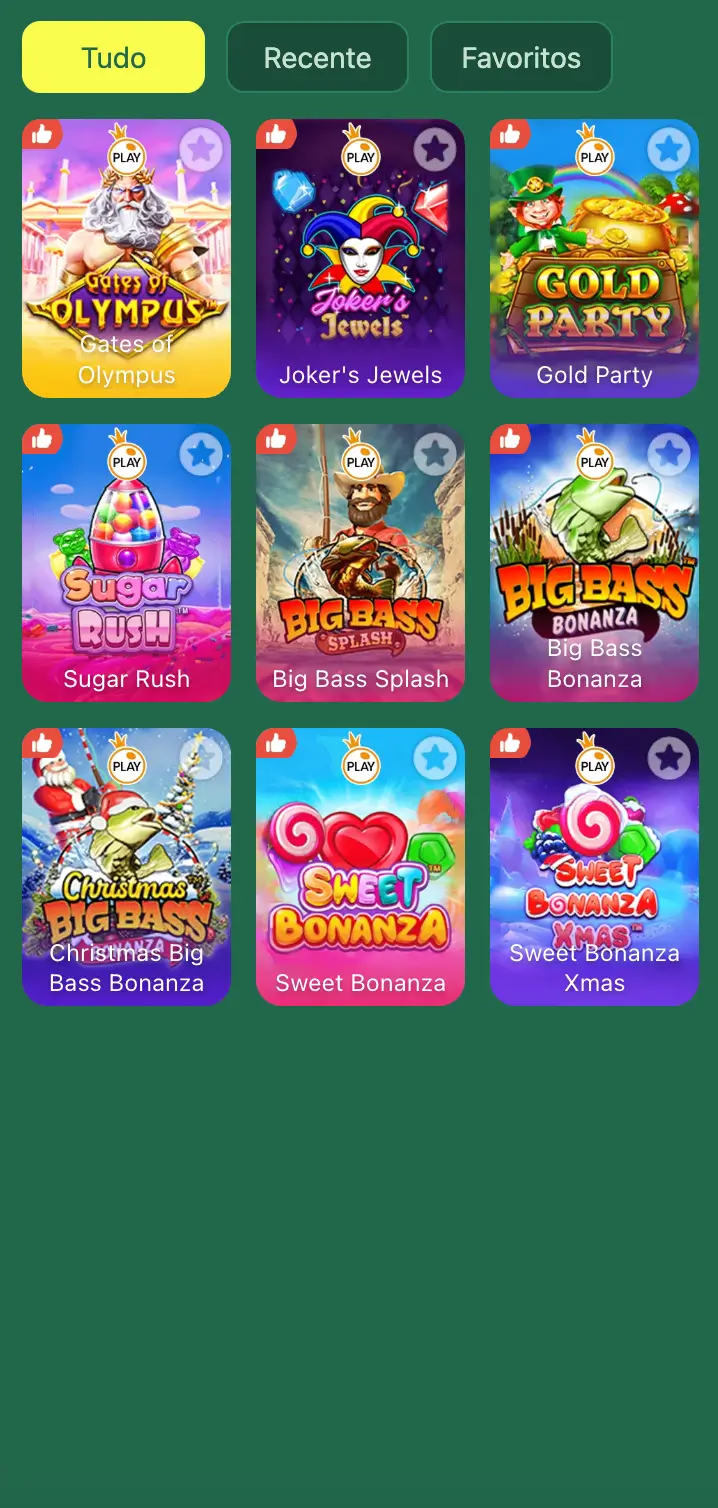
Task: Favorite Gates of Olympus with the star
Action: coord(201,150)
